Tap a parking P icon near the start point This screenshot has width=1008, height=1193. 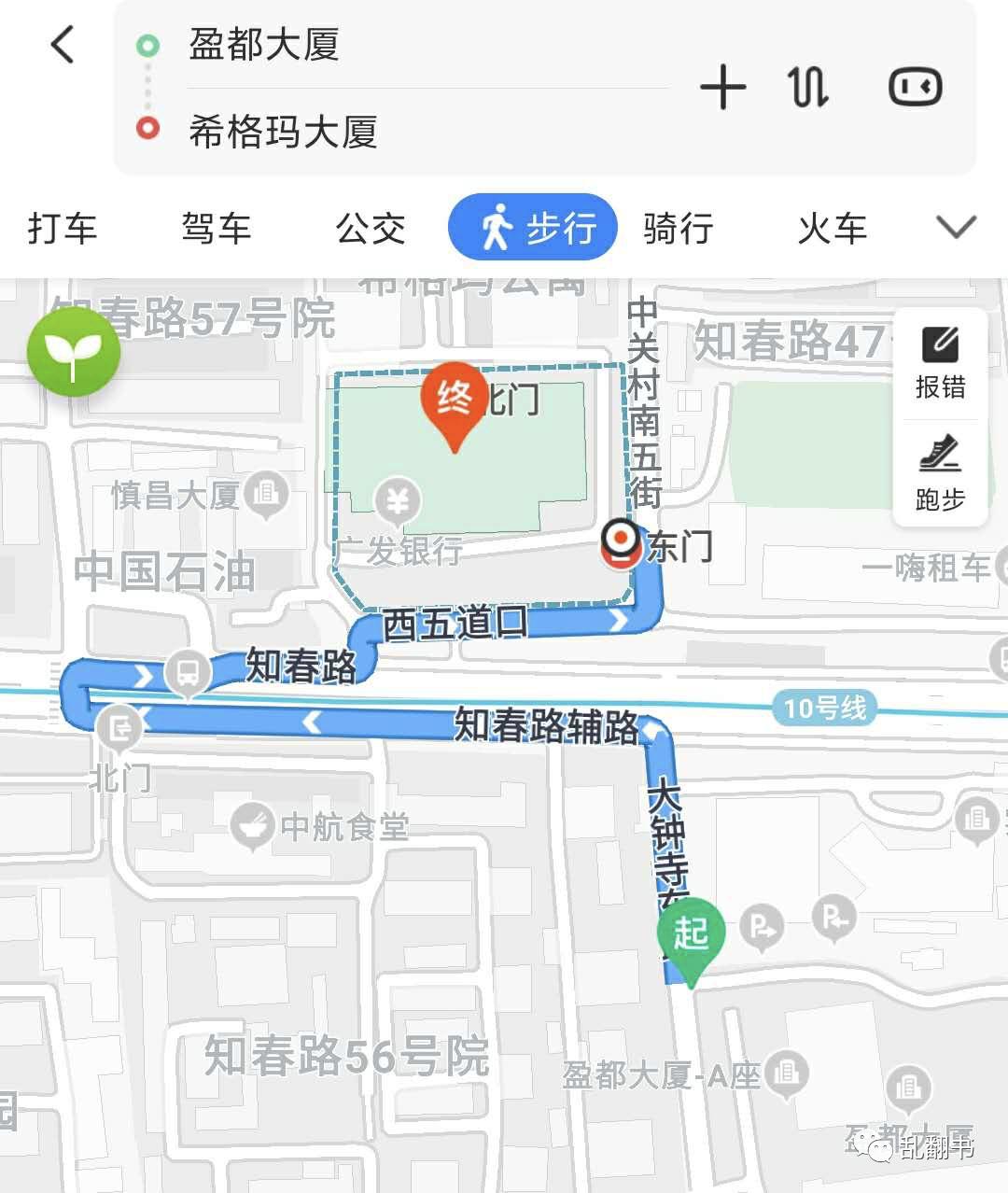coord(762,924)
